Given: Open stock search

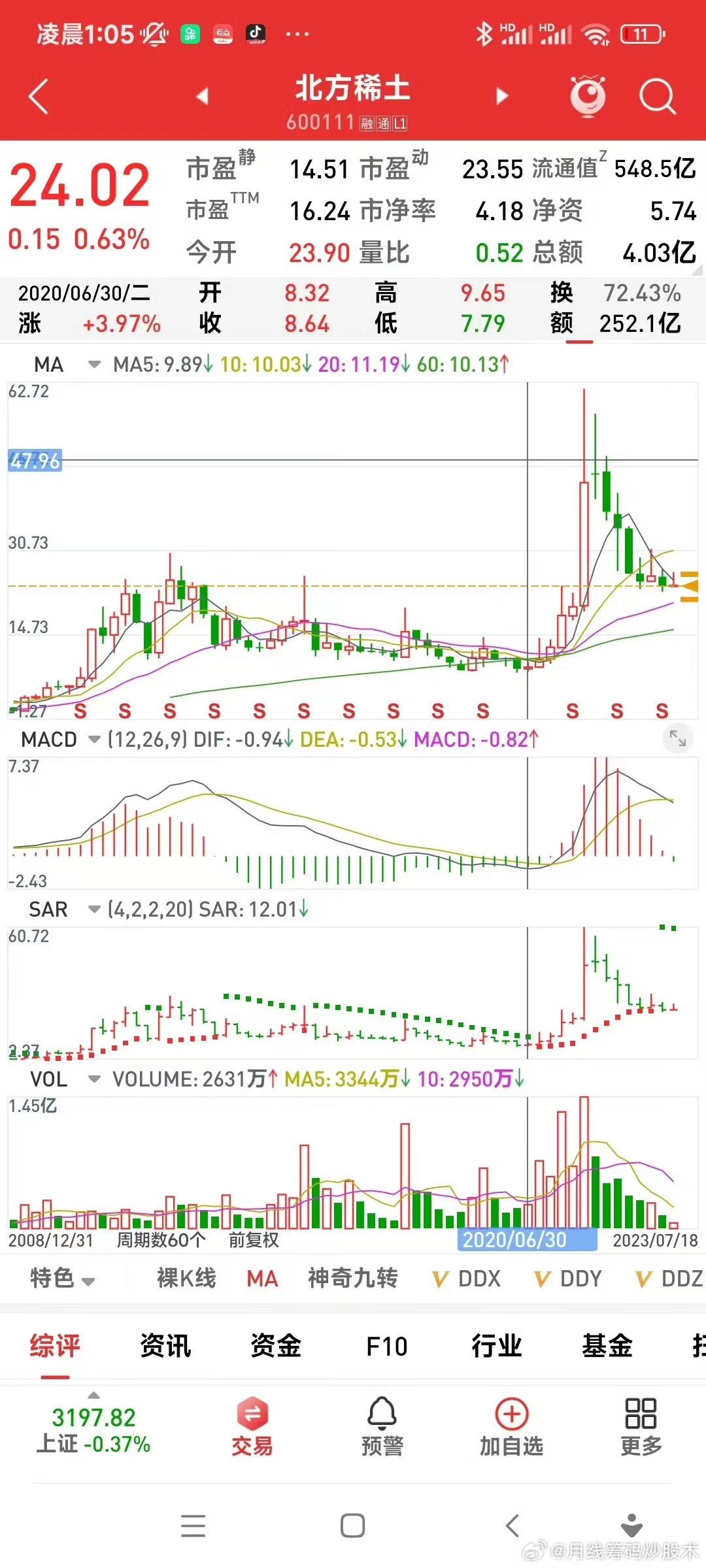Looking at the screenshot, I should coord(656,97).
